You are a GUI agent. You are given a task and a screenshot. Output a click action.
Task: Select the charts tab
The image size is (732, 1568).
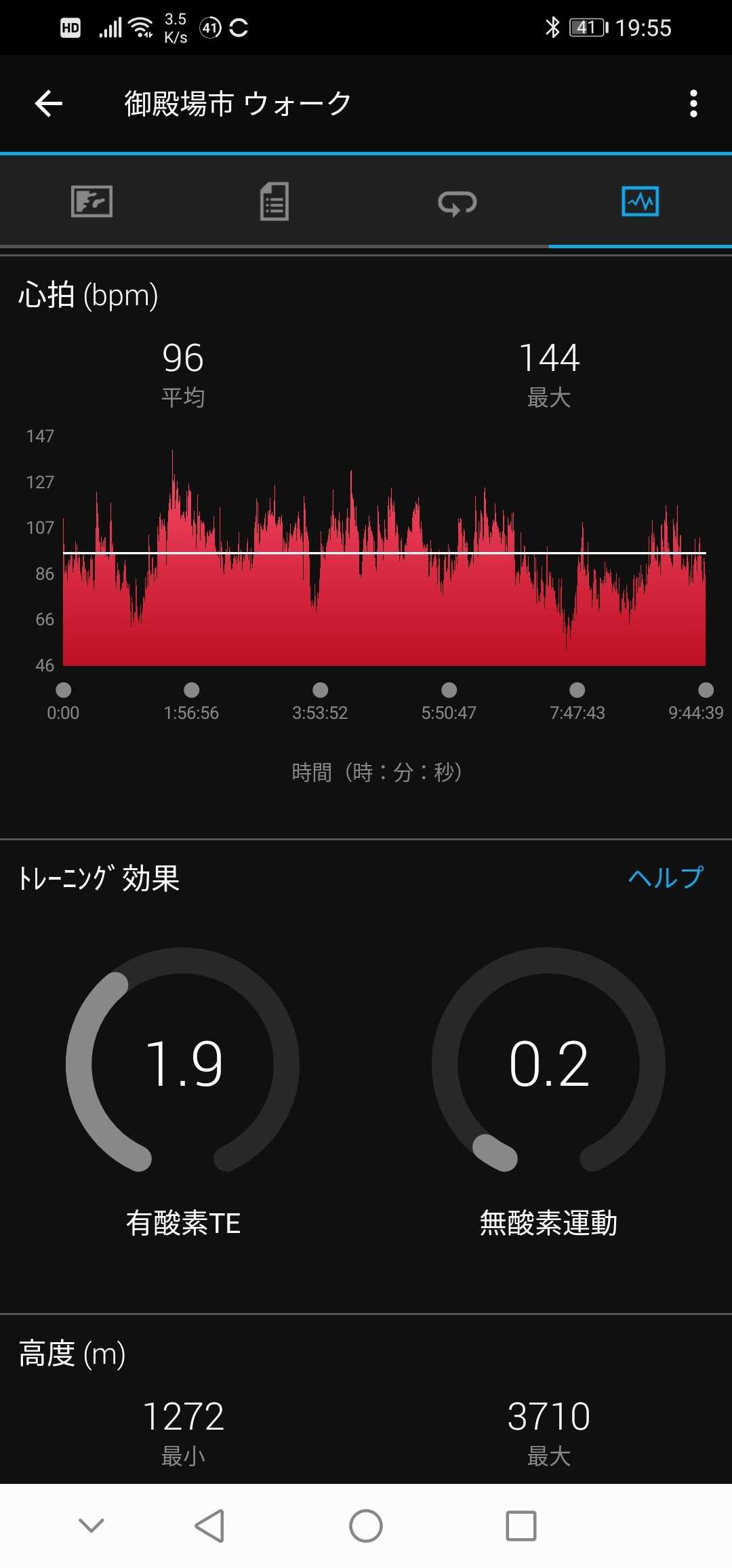coord(640,201)
